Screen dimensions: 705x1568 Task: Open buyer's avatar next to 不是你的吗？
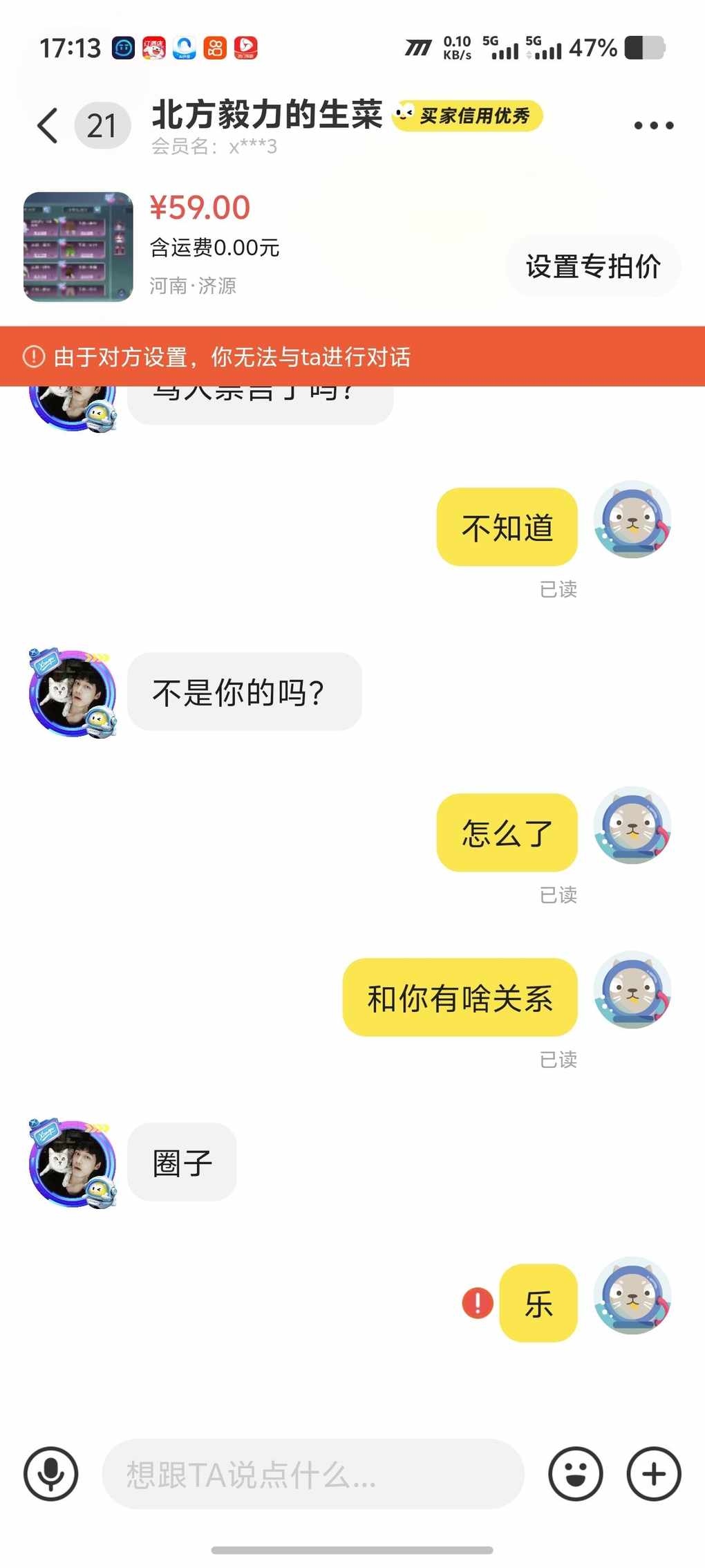pyautogui.click(x=72, y=693)
